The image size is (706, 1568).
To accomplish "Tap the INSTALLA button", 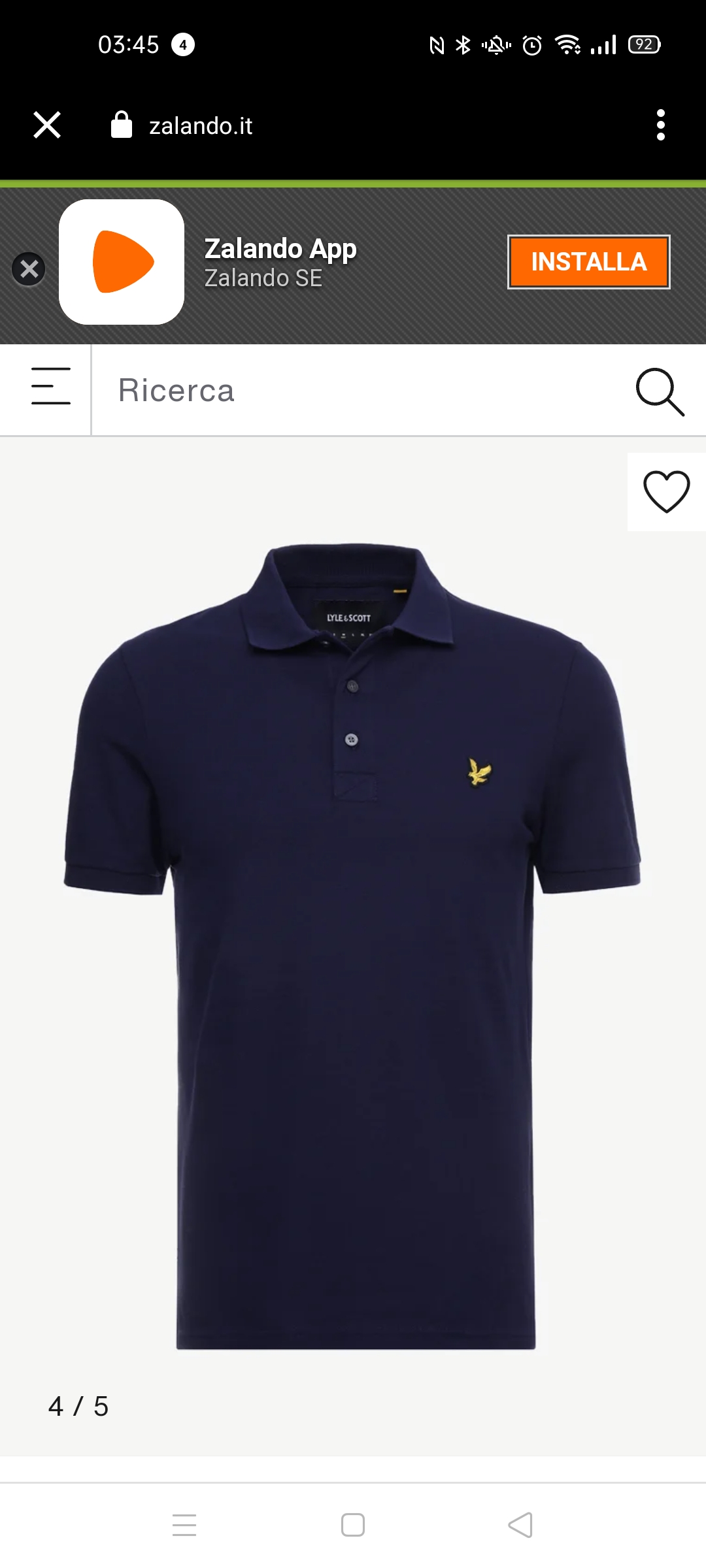I will [588, 262].
